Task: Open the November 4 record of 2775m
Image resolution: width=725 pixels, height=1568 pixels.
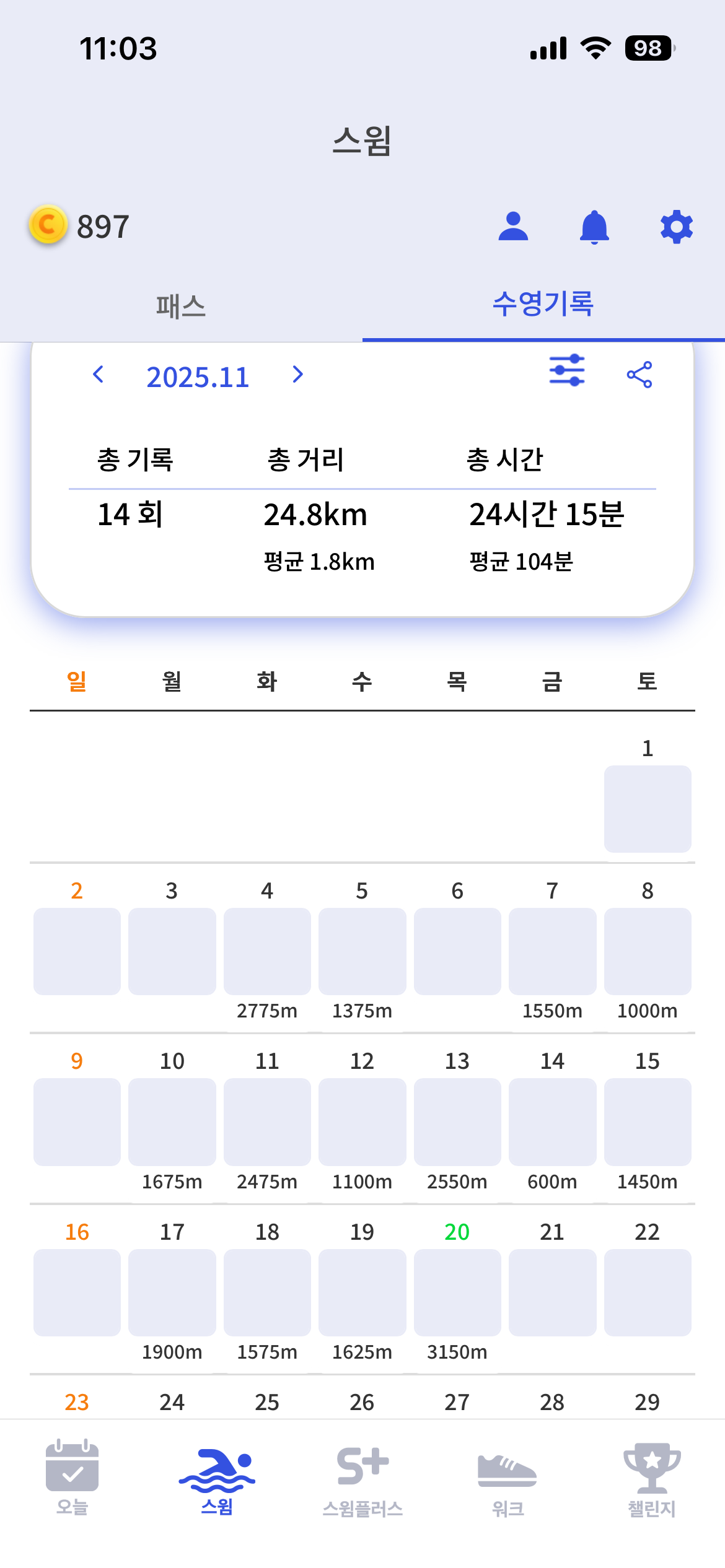Action: [x=267, y=952]
